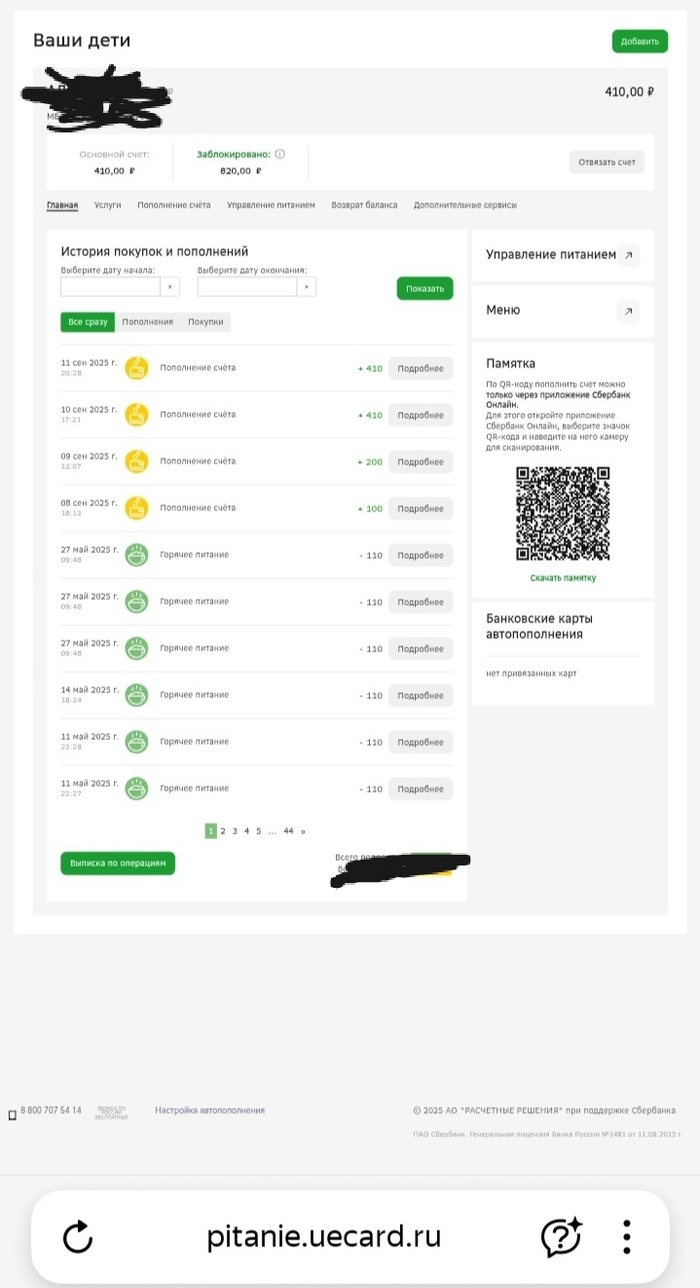This screenshot has height=1288, width=700.
Task: Open the Меню card arrow
Action: pos(628,311)
